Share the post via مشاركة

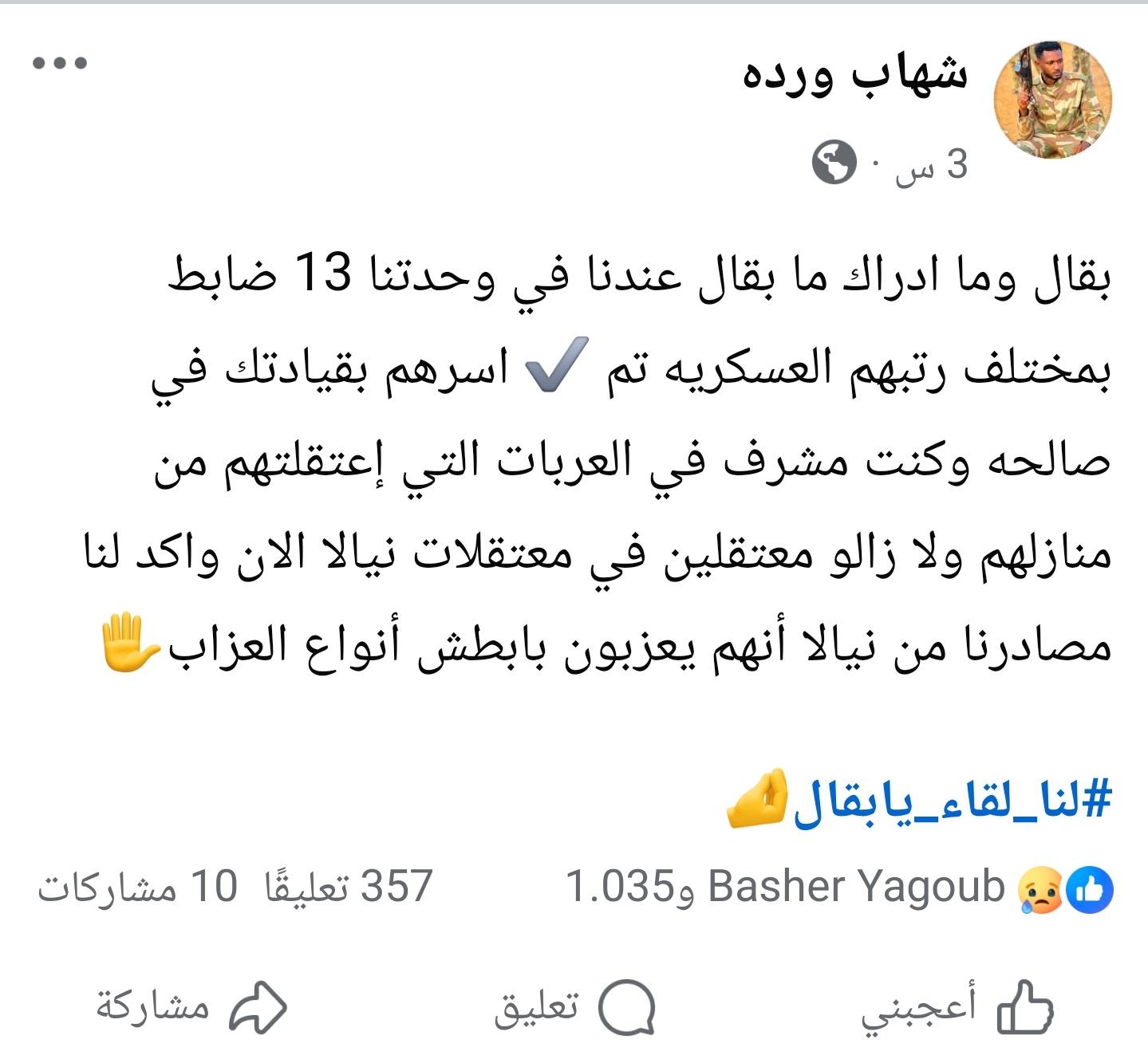[x=191, y=1008]
